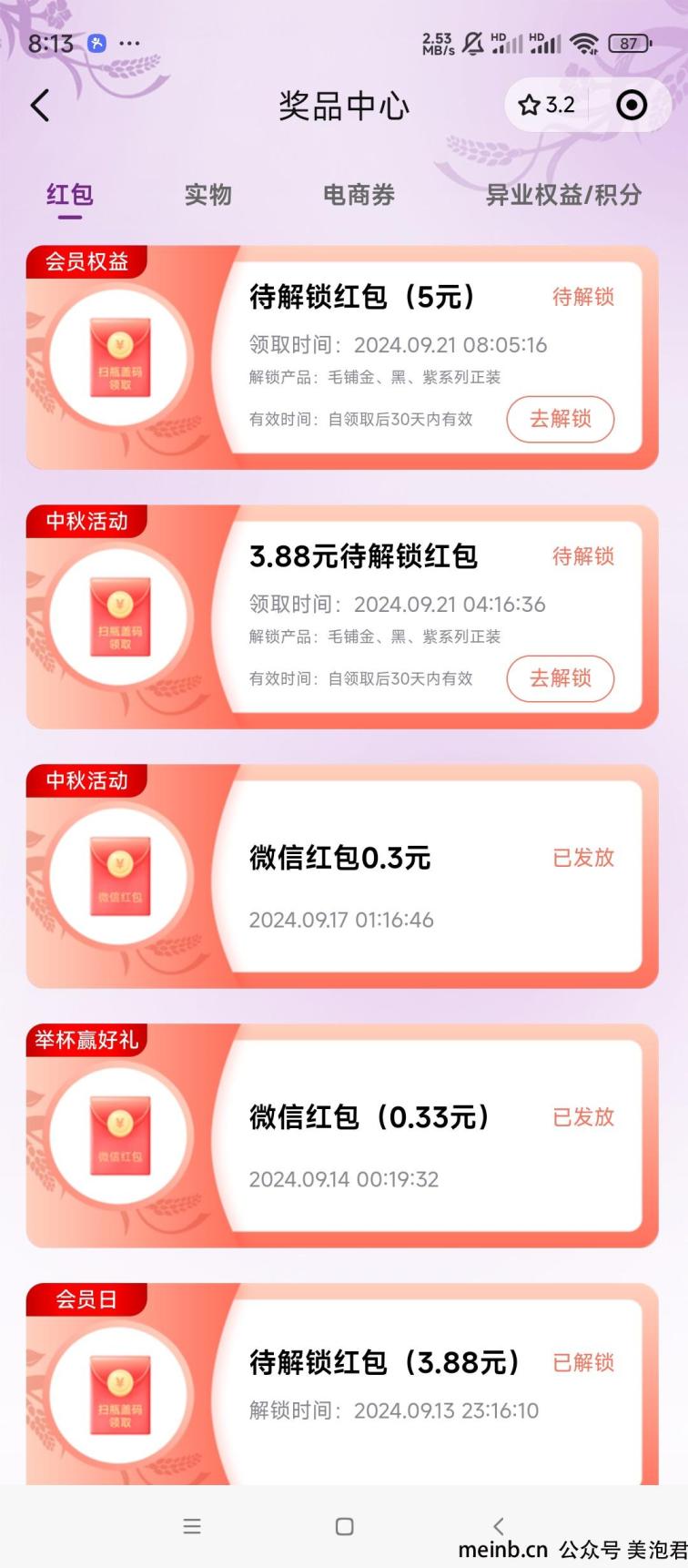This screenshot has height=1568, width=688.
Task: Close the mini program via circle icon
Action: (632, 106)
